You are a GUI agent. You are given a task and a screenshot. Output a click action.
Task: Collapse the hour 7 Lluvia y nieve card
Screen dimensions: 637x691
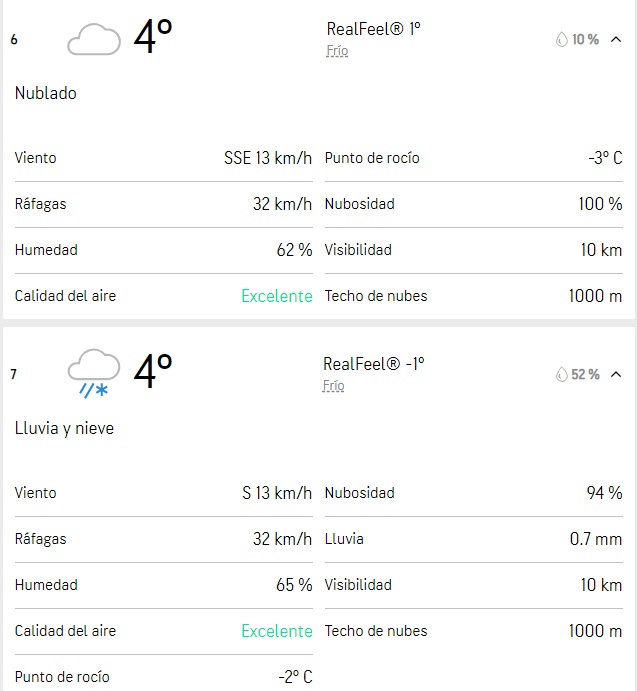[615, 375]
